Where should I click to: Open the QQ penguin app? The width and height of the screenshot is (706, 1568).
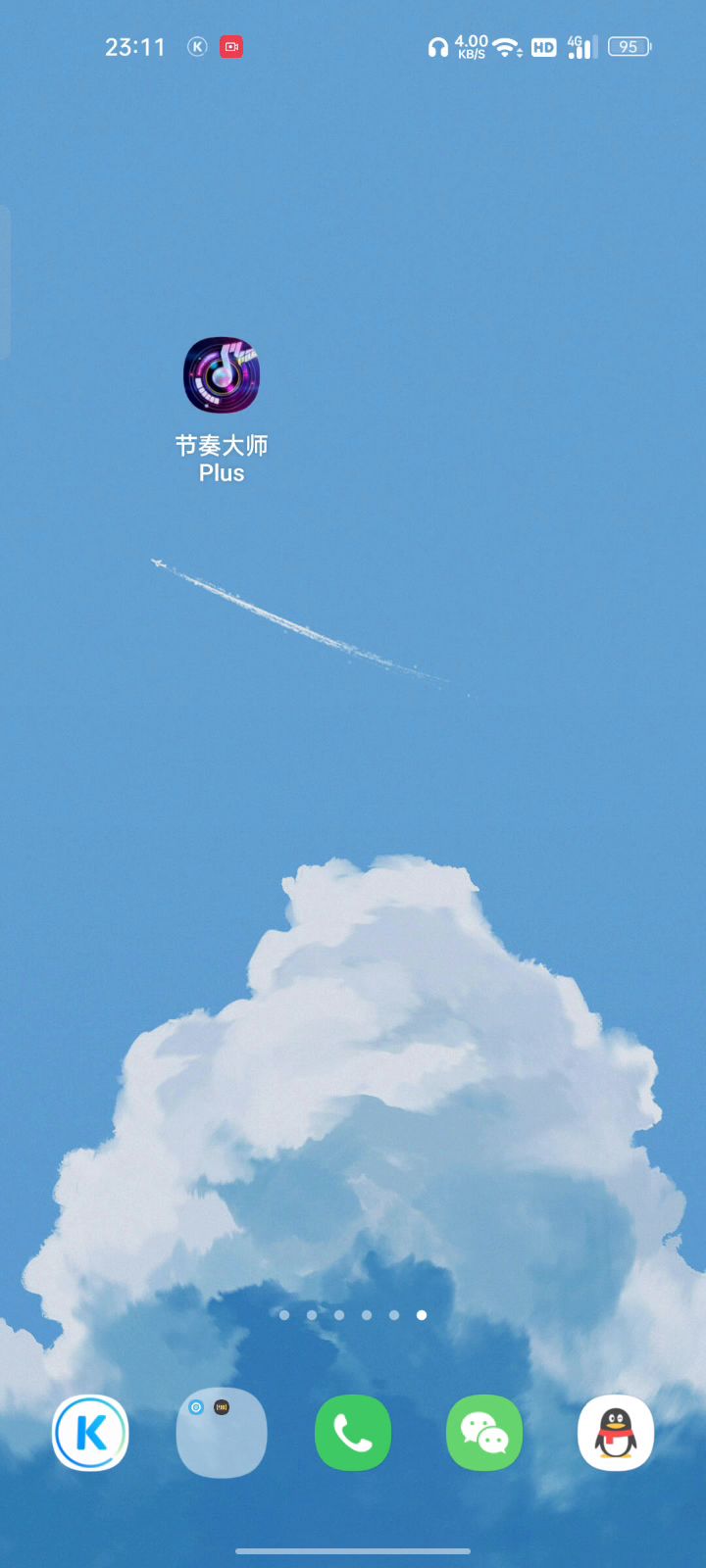pyautogui.click(x=616, y=1433)
